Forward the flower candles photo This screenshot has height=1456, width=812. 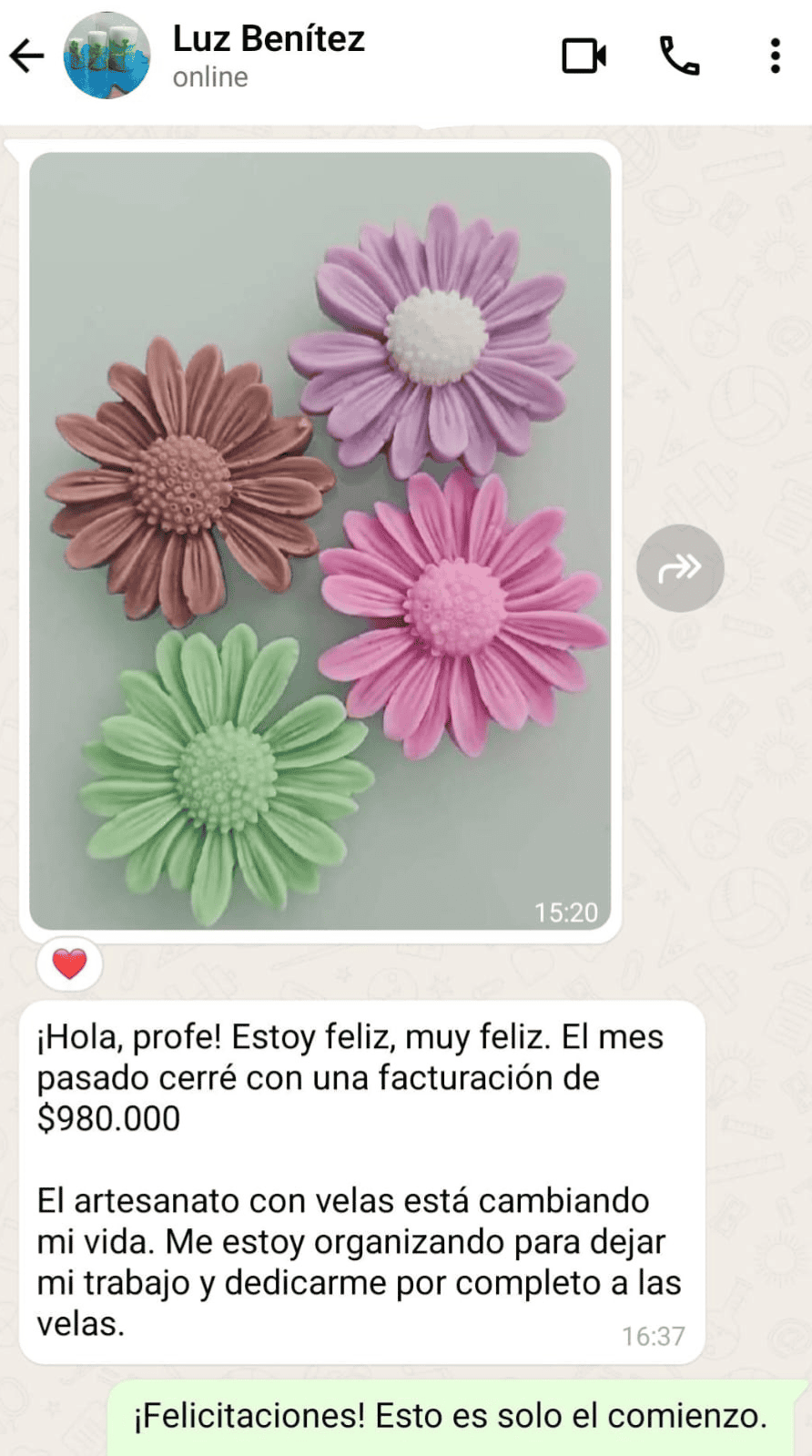tap(680, 568)
